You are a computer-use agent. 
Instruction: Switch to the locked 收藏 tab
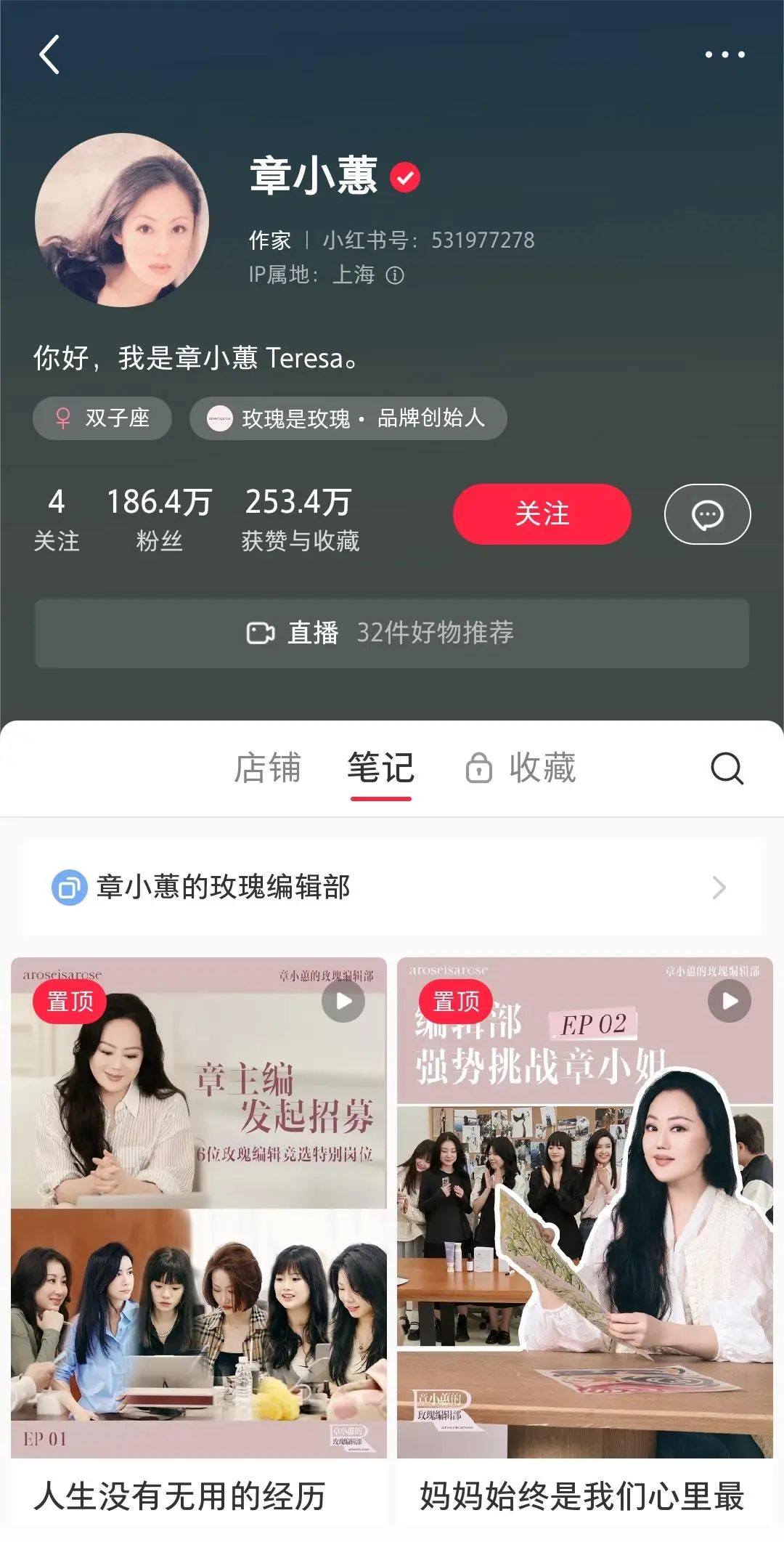click(x=521, y=768)
